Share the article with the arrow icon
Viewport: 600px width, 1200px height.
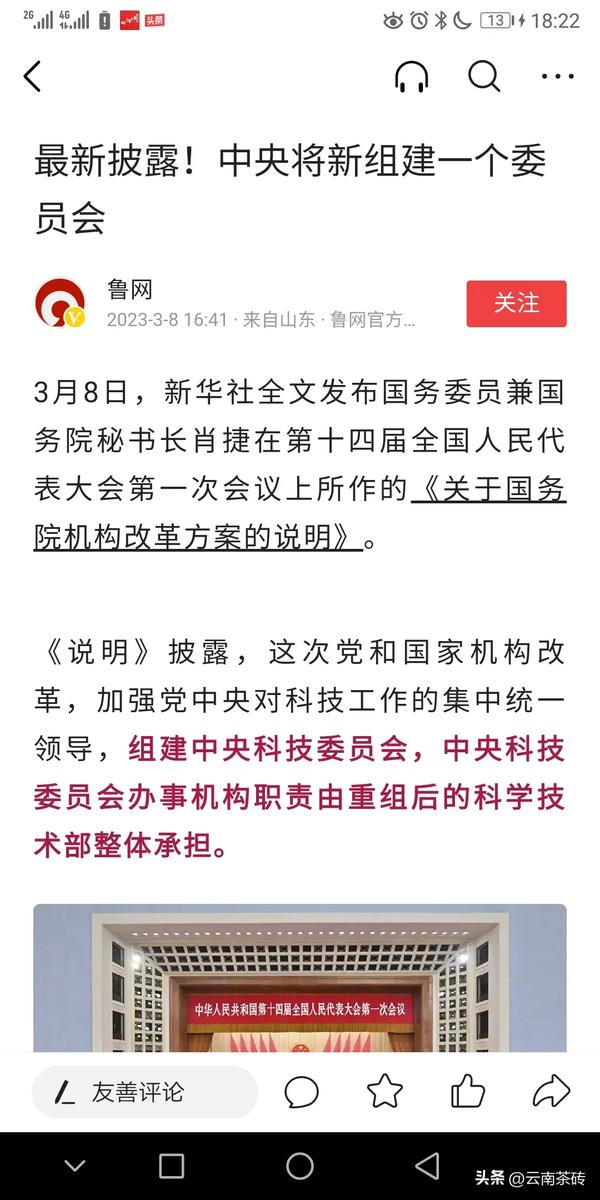pos(551,1091)
